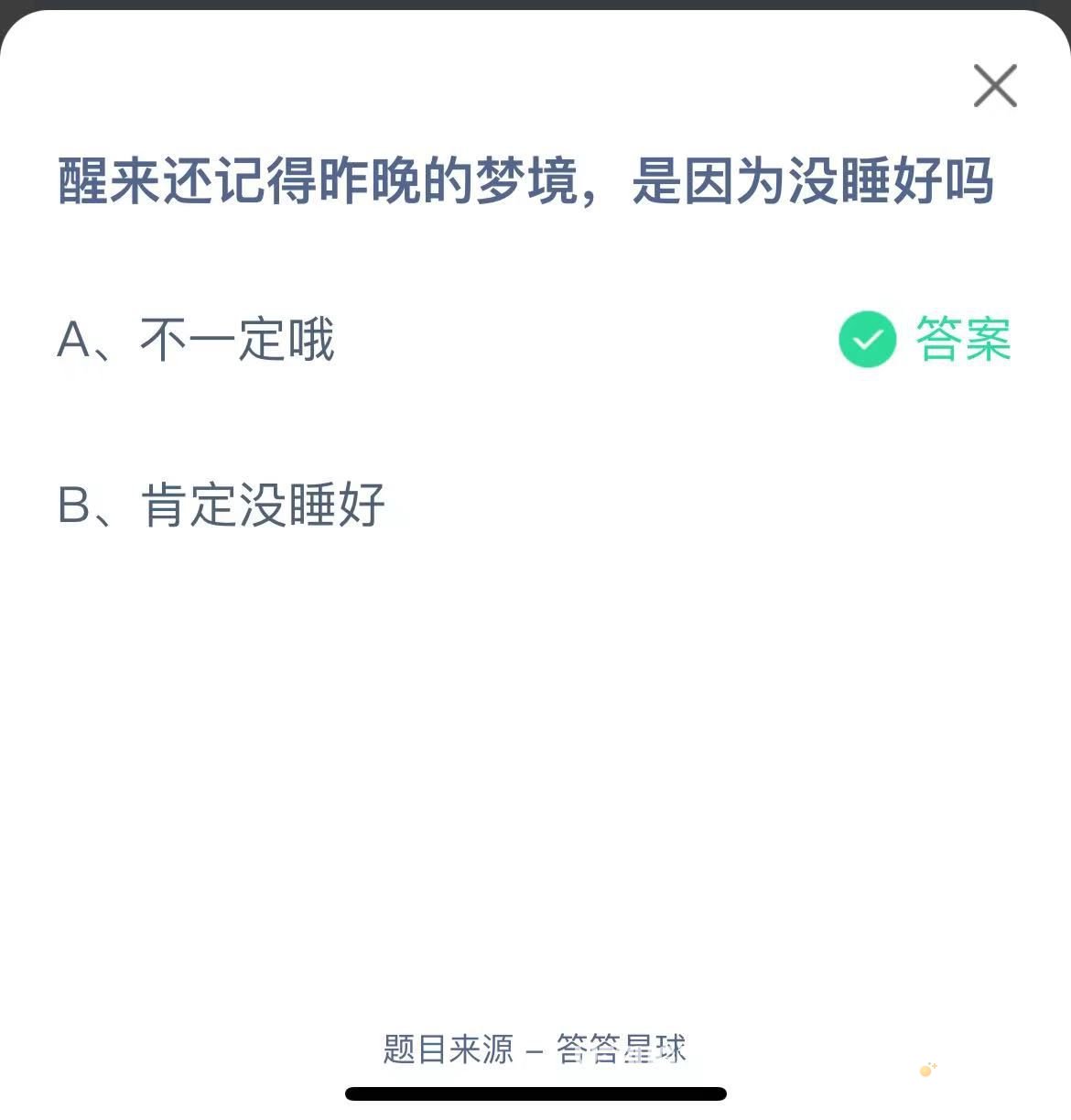Collapse the quiz card using the X
The image size is (1071, 1120).
(x=994, y=86)
